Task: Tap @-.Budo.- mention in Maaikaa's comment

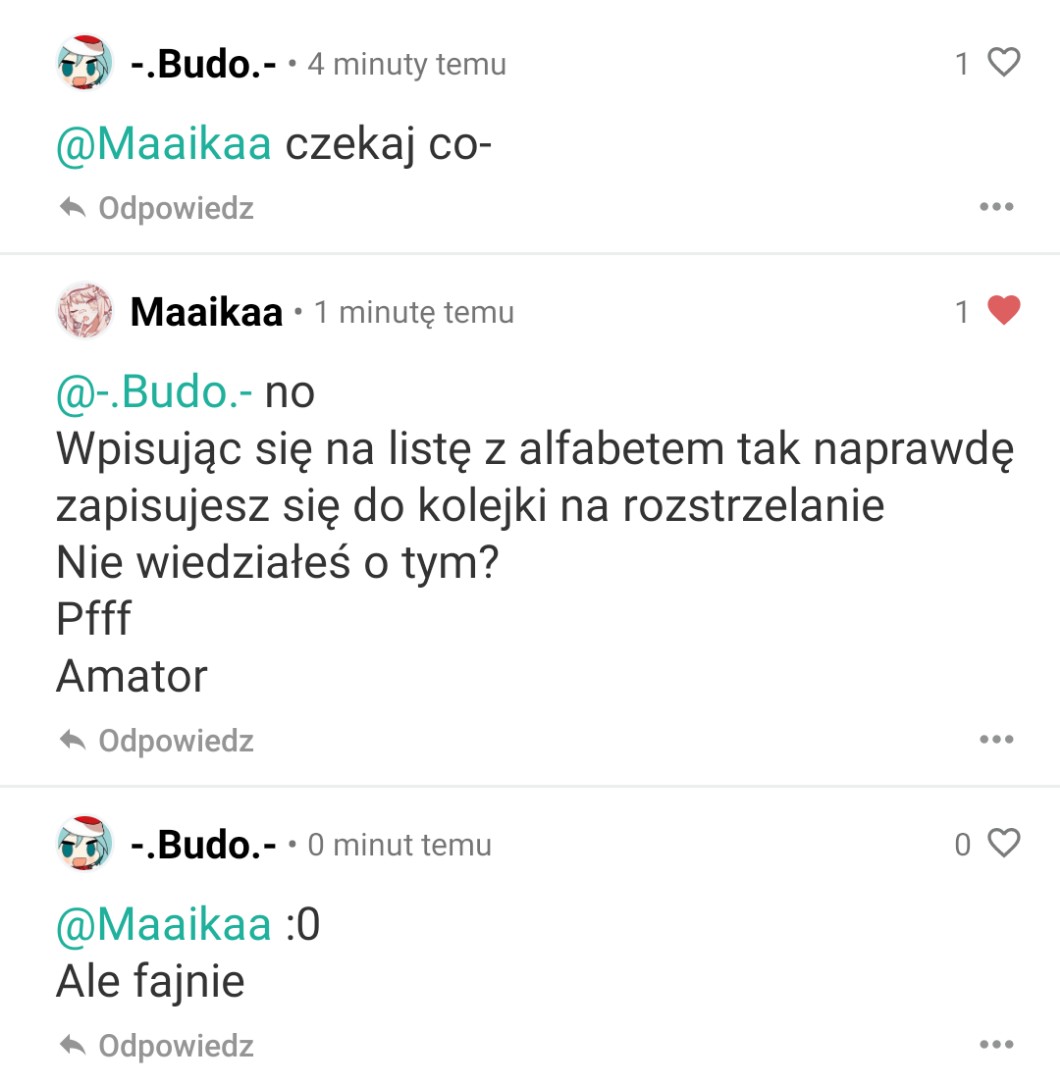Action: coord(155,393)
